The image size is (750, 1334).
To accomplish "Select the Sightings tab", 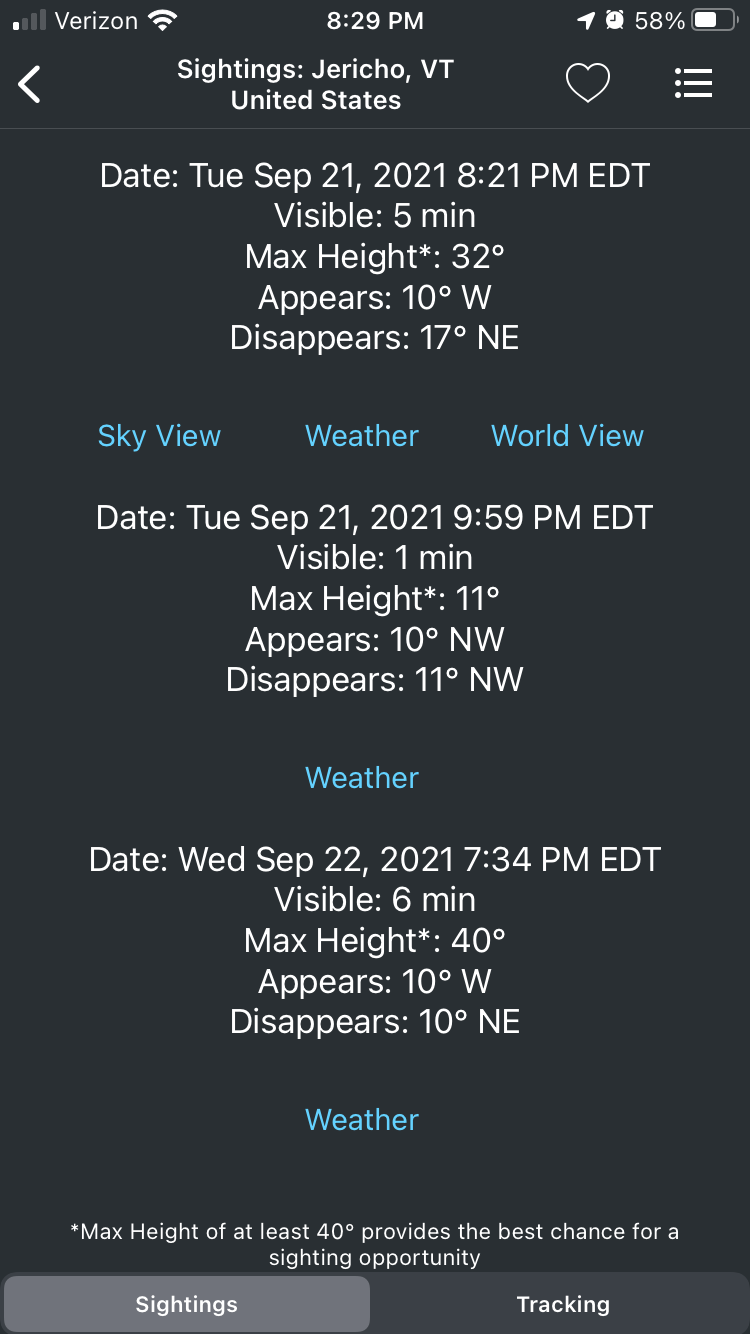I will click(187, 1304).
